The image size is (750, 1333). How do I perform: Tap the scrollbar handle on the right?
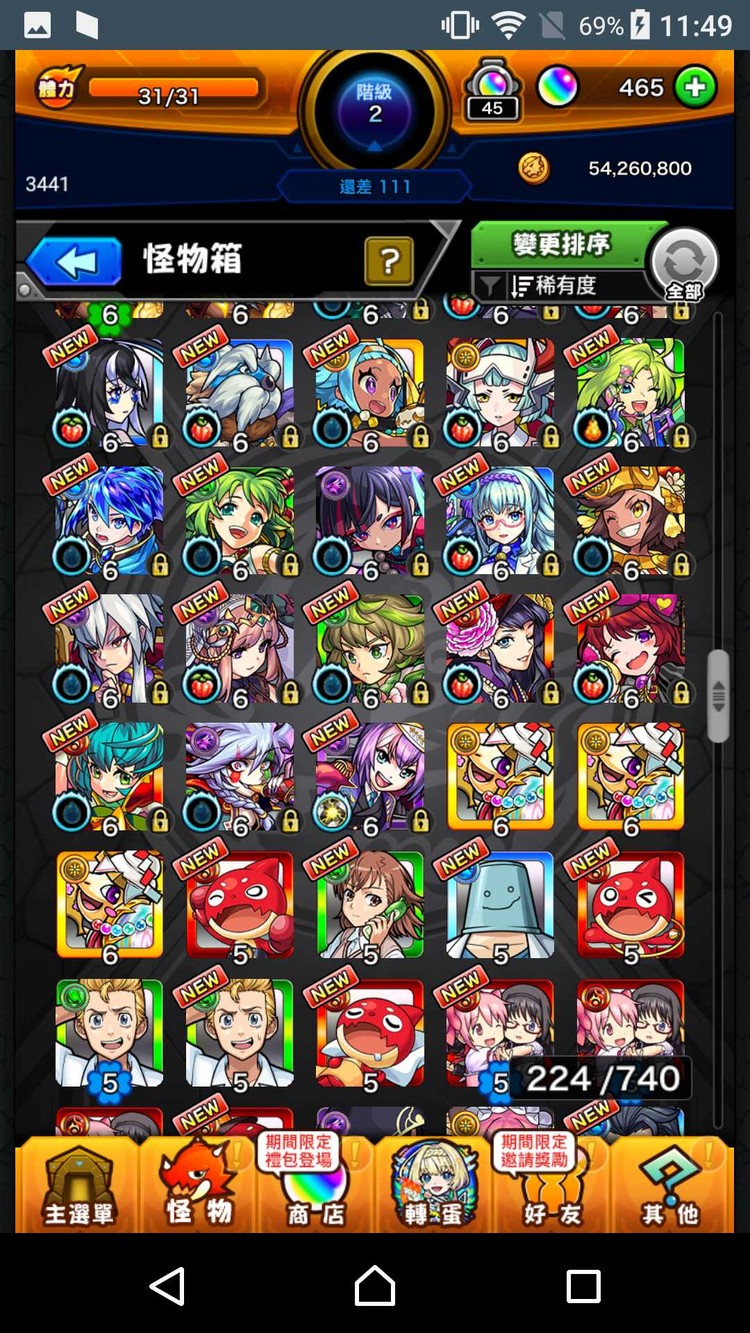[718, 696]
